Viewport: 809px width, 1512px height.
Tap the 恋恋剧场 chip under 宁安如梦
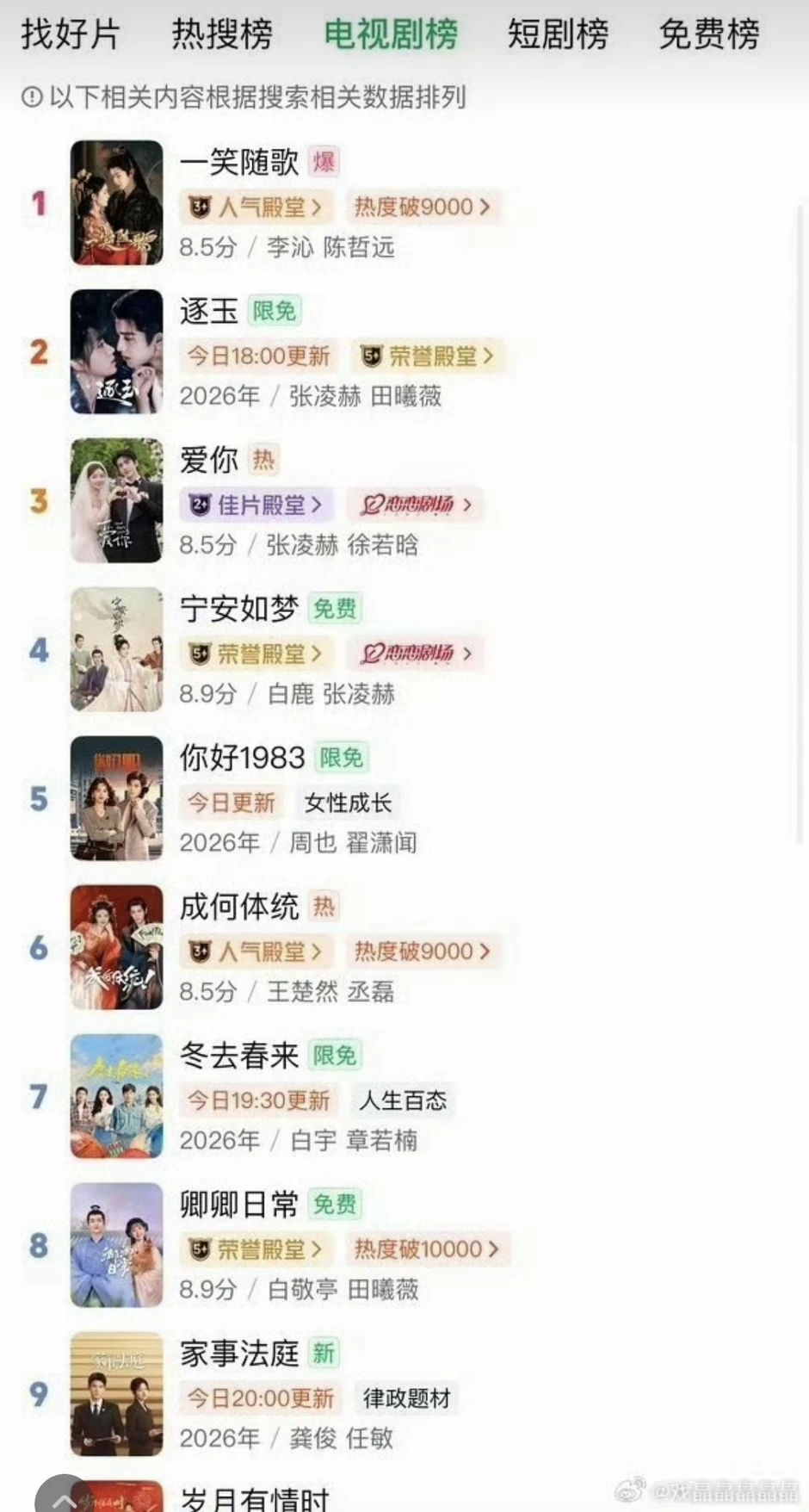pos(417,654)
